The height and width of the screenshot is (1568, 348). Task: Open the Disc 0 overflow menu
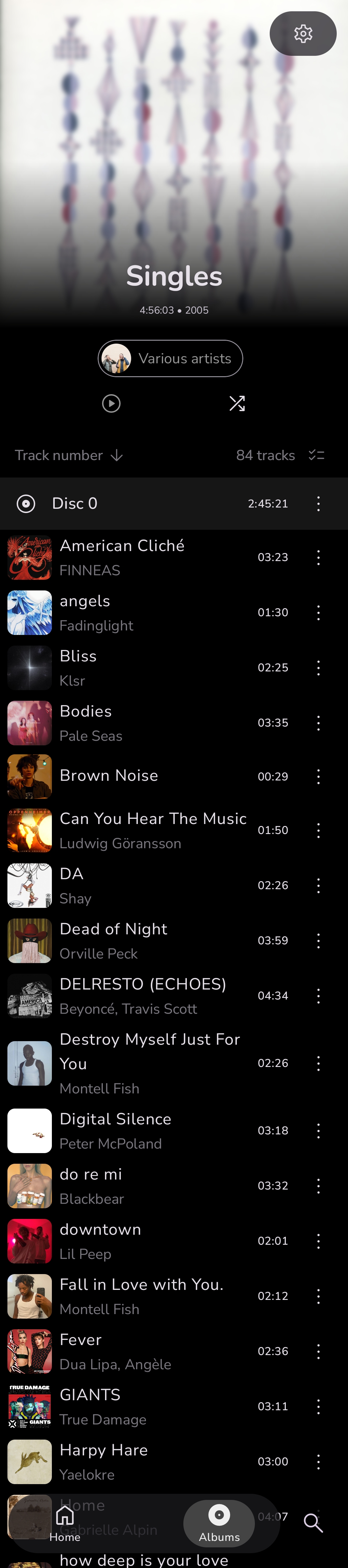click(x=318, y=503)
